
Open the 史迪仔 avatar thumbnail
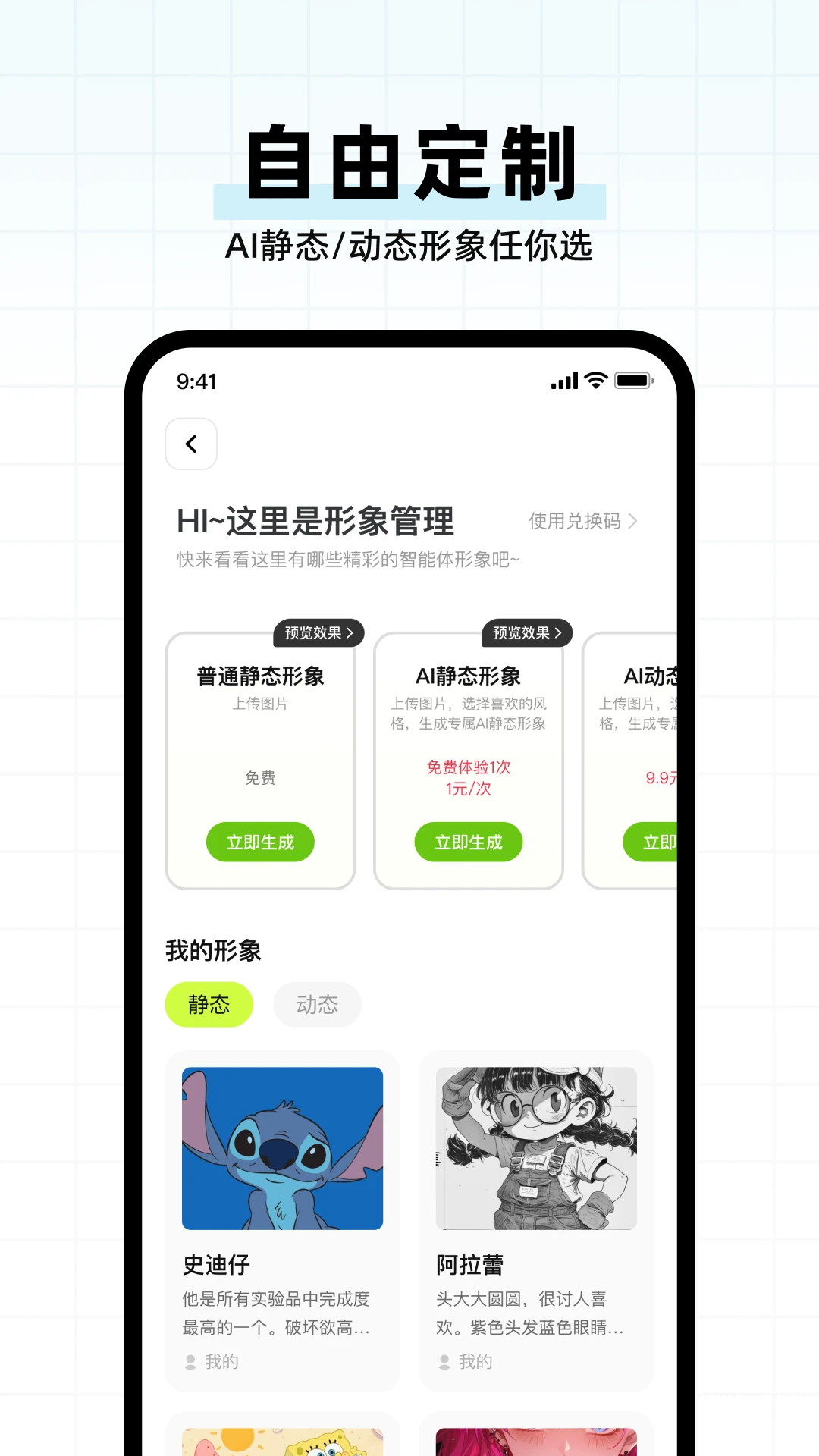pyautogui.click(x=282, y=1148)
